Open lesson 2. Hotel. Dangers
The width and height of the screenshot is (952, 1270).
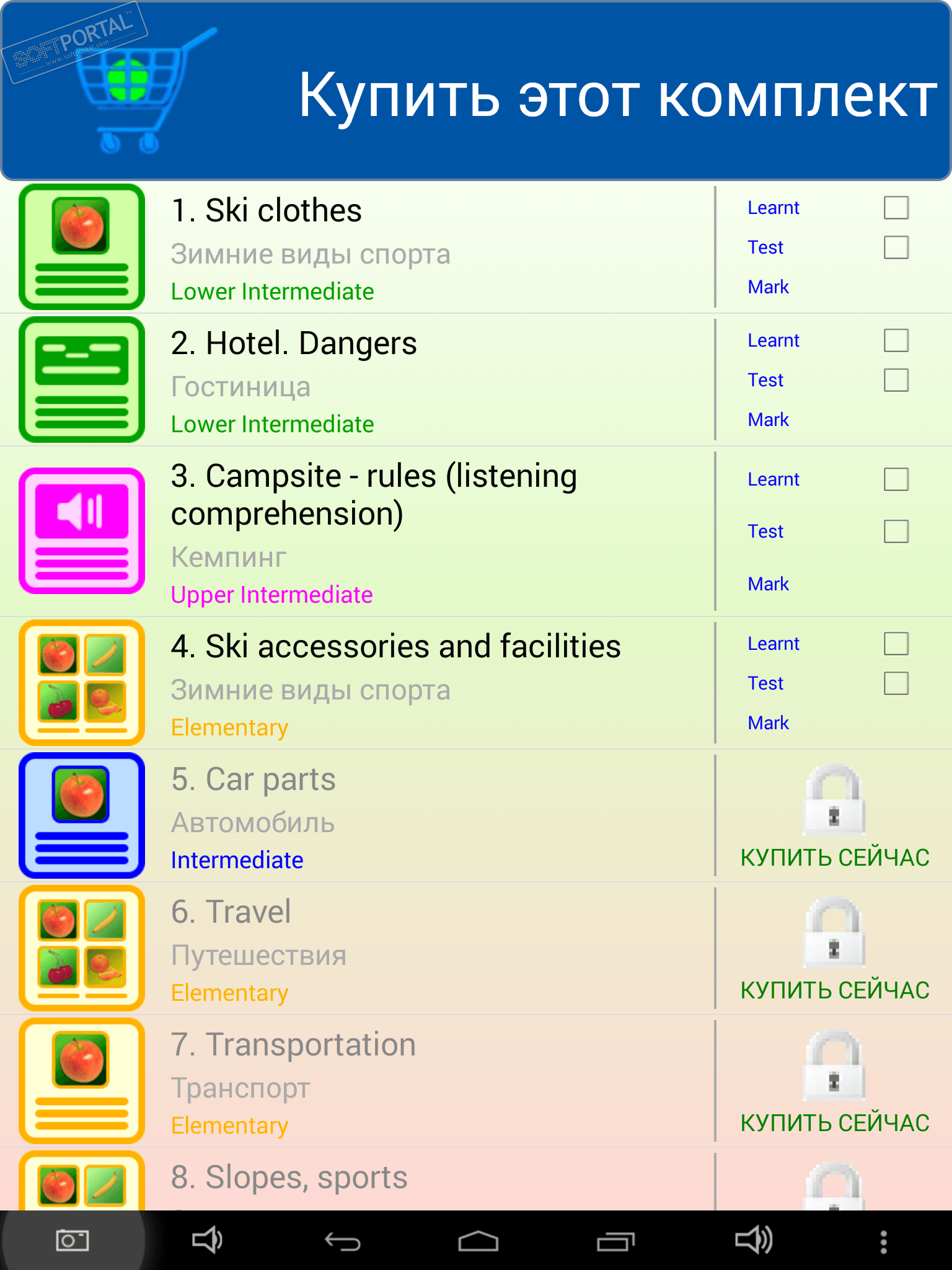point(372,381)
